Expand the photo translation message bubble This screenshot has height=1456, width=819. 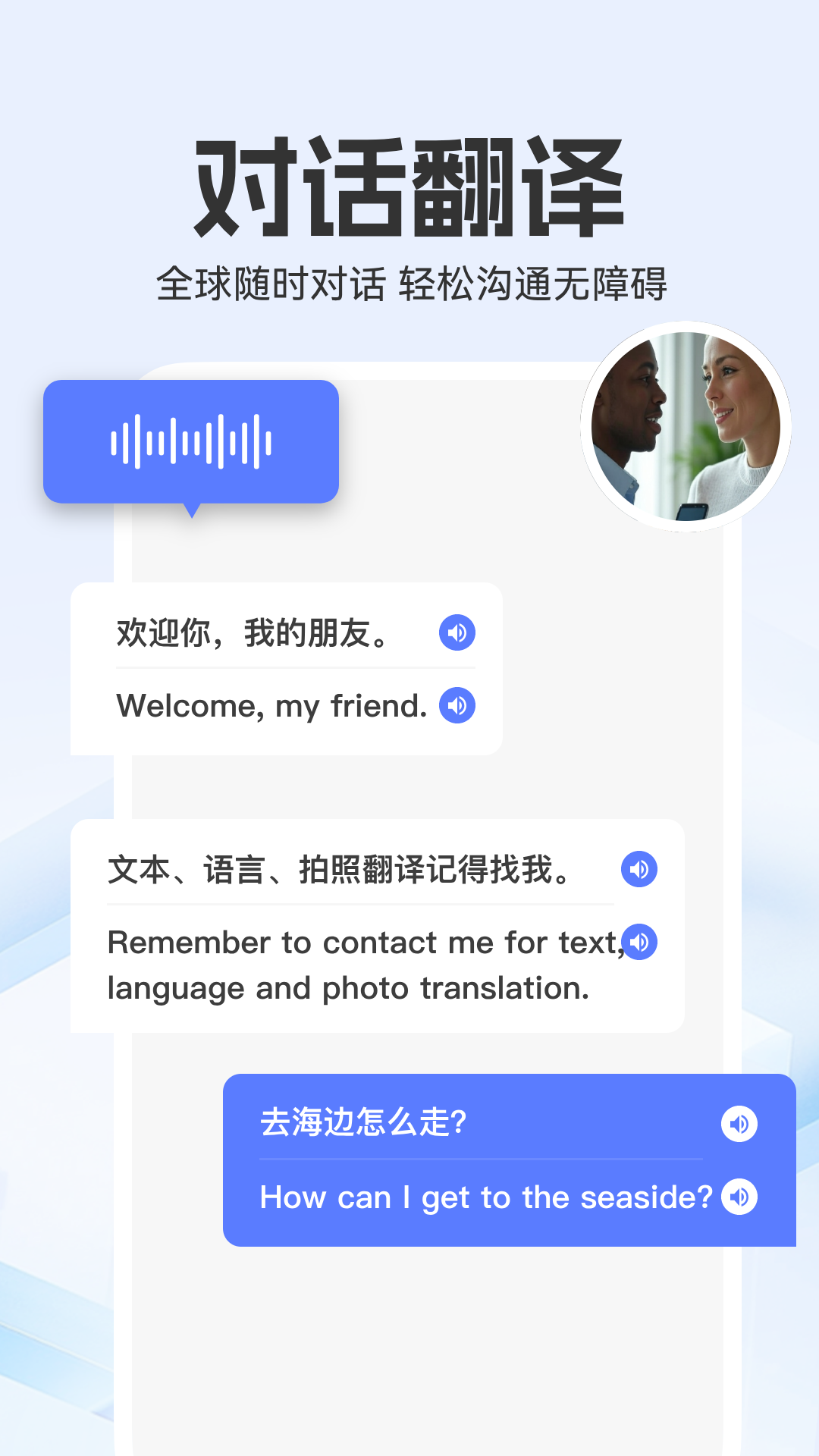pos(379,925)
